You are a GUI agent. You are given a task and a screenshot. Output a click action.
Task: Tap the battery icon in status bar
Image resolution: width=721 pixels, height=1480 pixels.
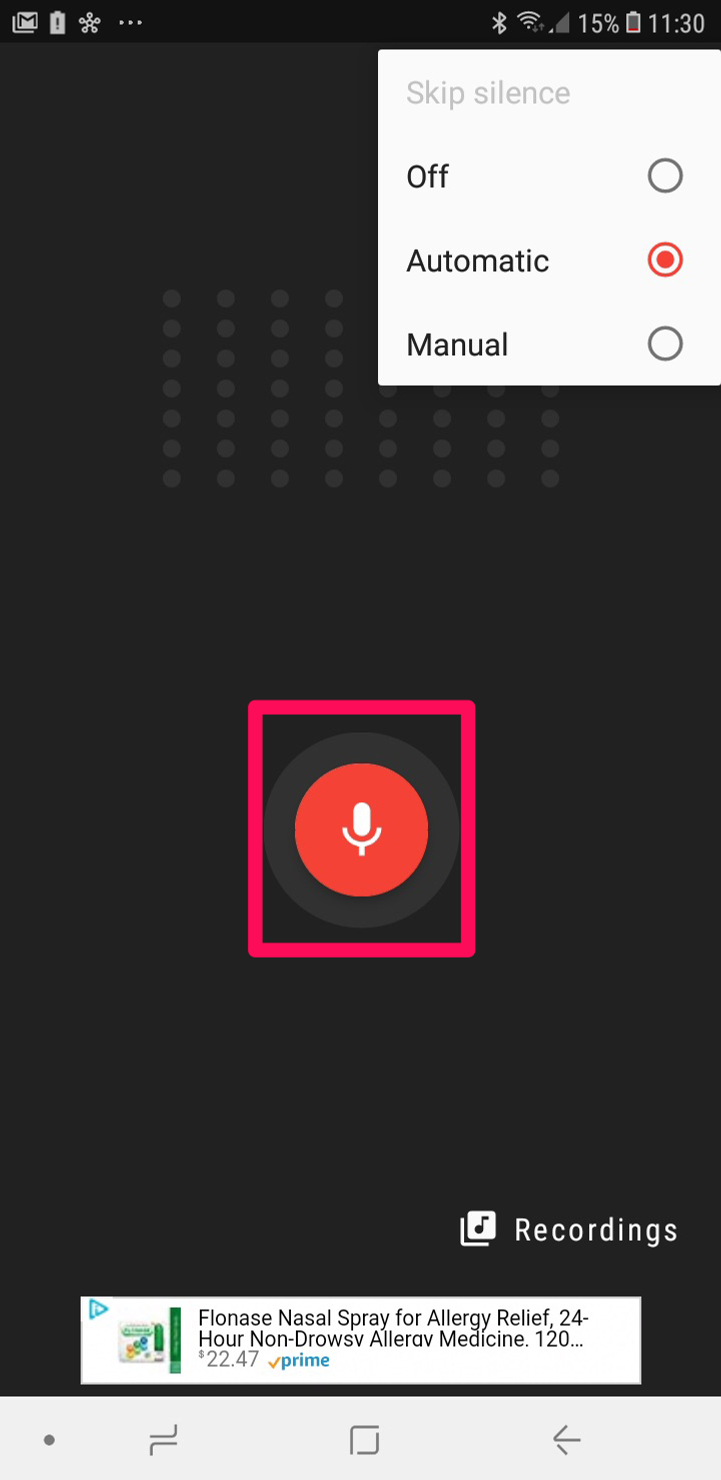(x=631, y=21)
